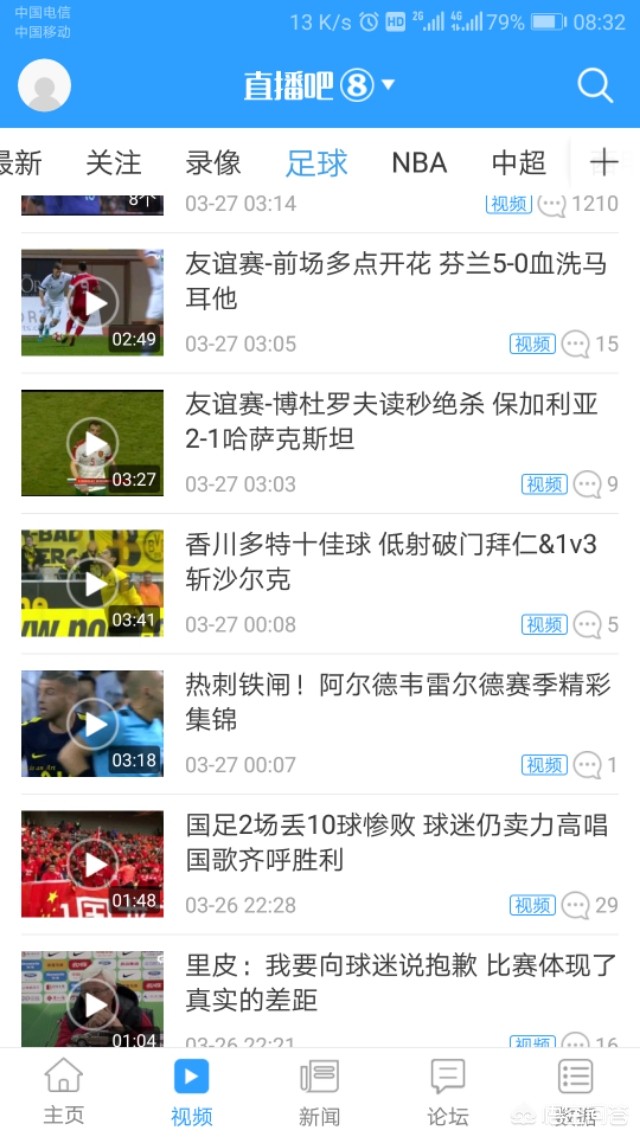The image size is (640, 1137).
Task: Open the search magnifier
Action: point(595,86)
